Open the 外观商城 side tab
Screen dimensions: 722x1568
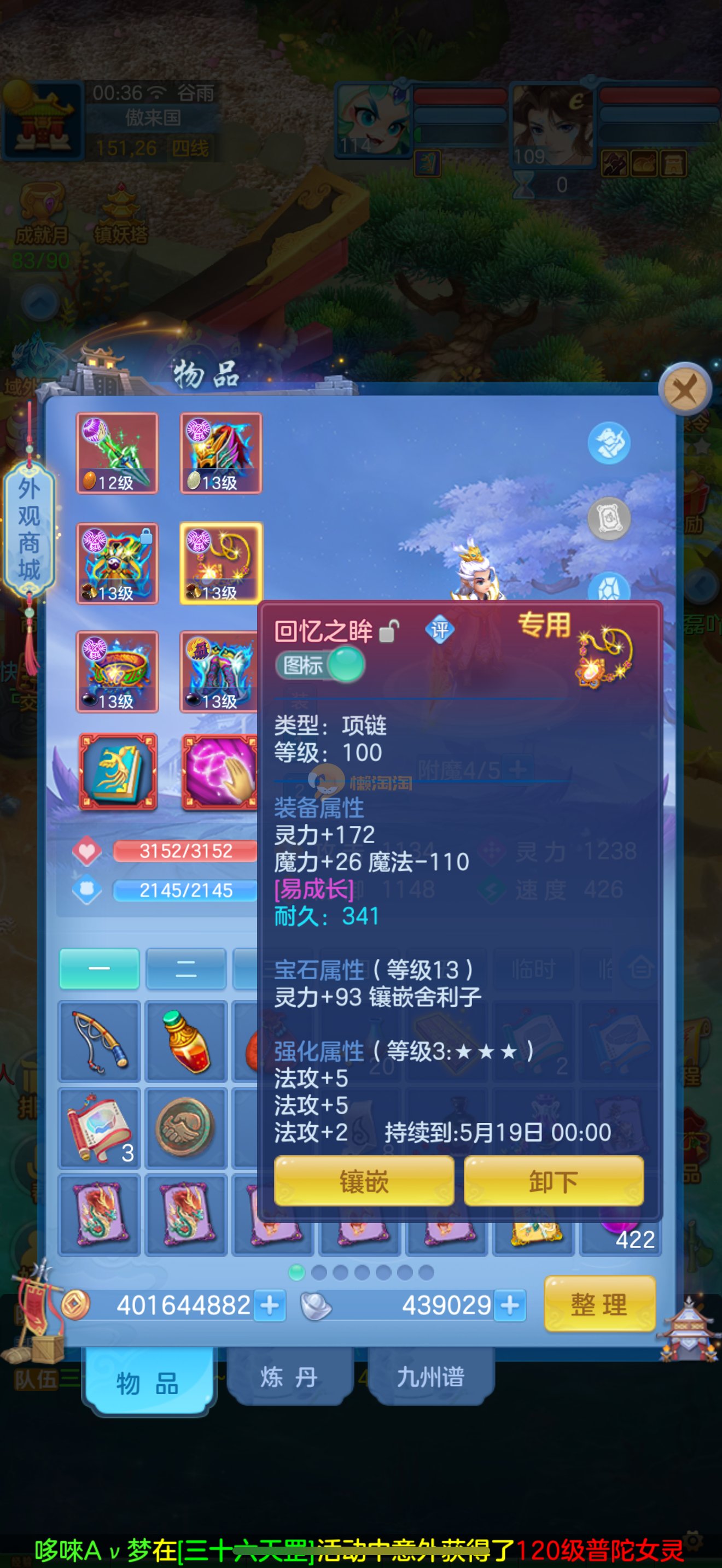click(28, 528)
